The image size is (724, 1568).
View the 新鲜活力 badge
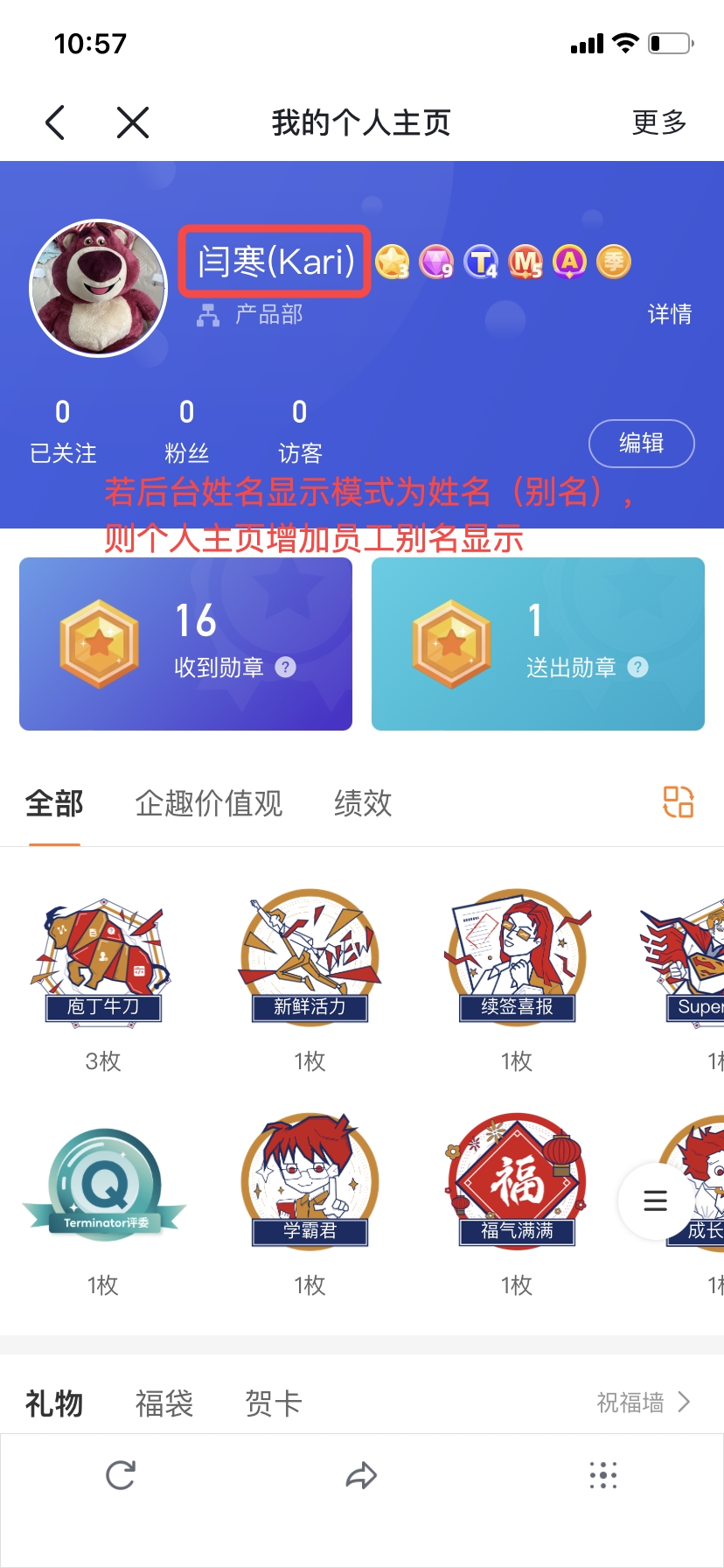click(x=310, y=960)
